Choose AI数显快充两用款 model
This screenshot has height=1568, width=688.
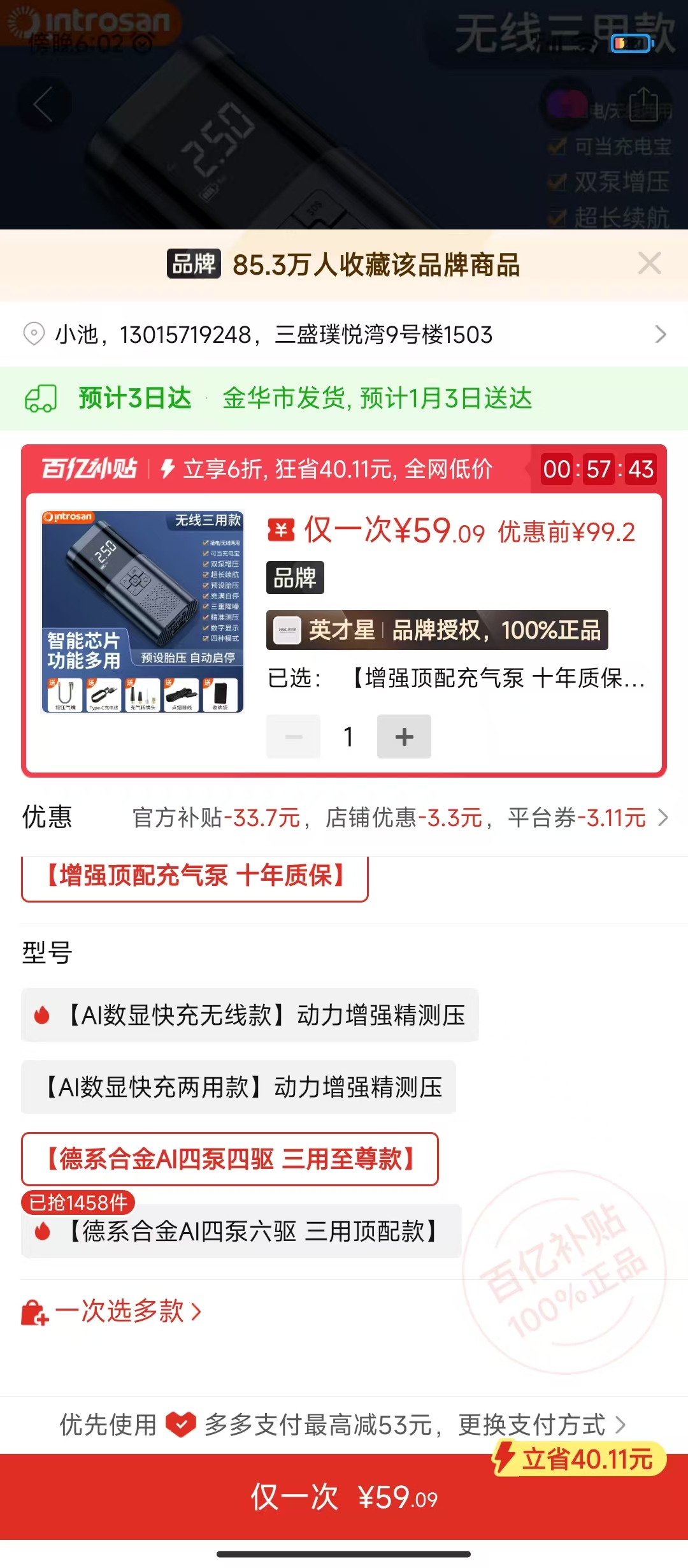[238, 1087]
